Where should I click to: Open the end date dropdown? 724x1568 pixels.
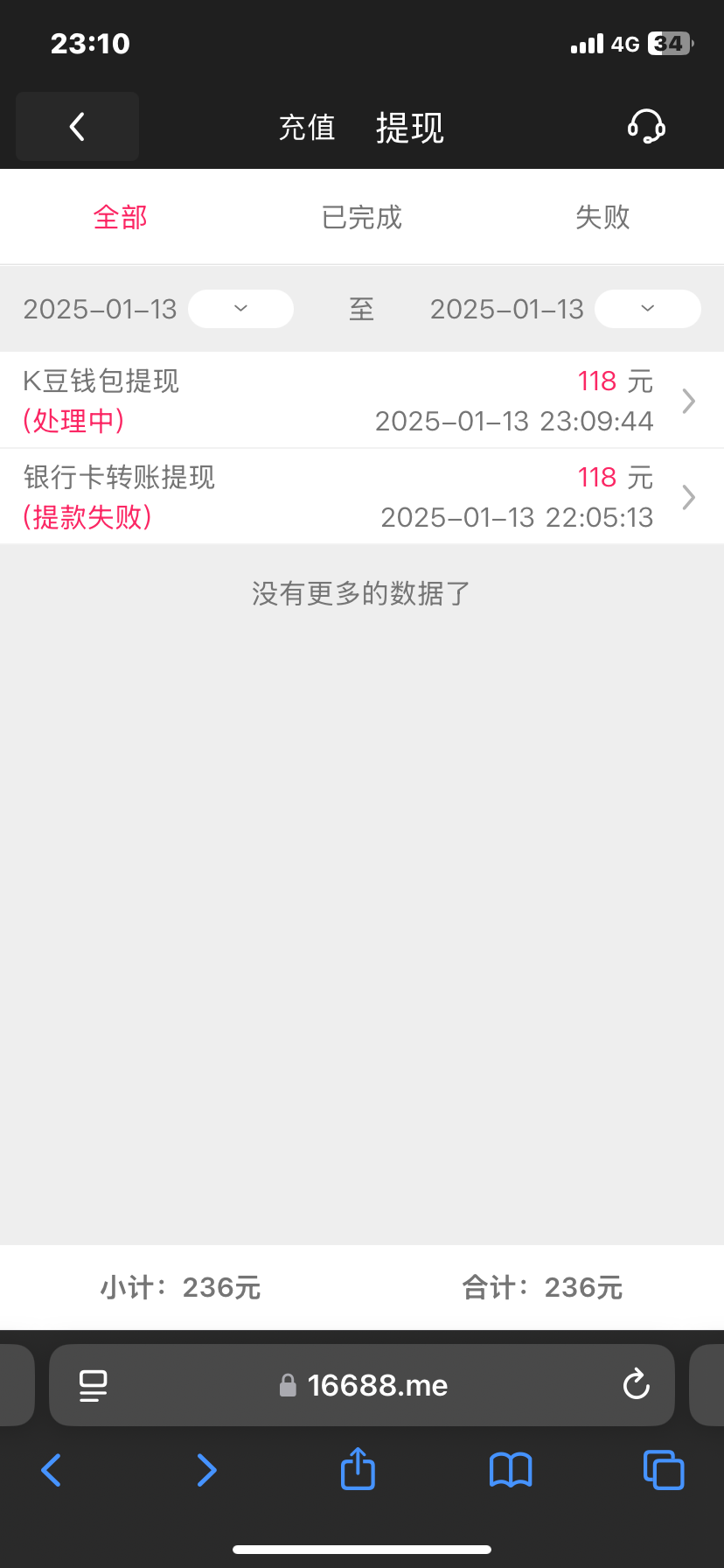point(647,309)
